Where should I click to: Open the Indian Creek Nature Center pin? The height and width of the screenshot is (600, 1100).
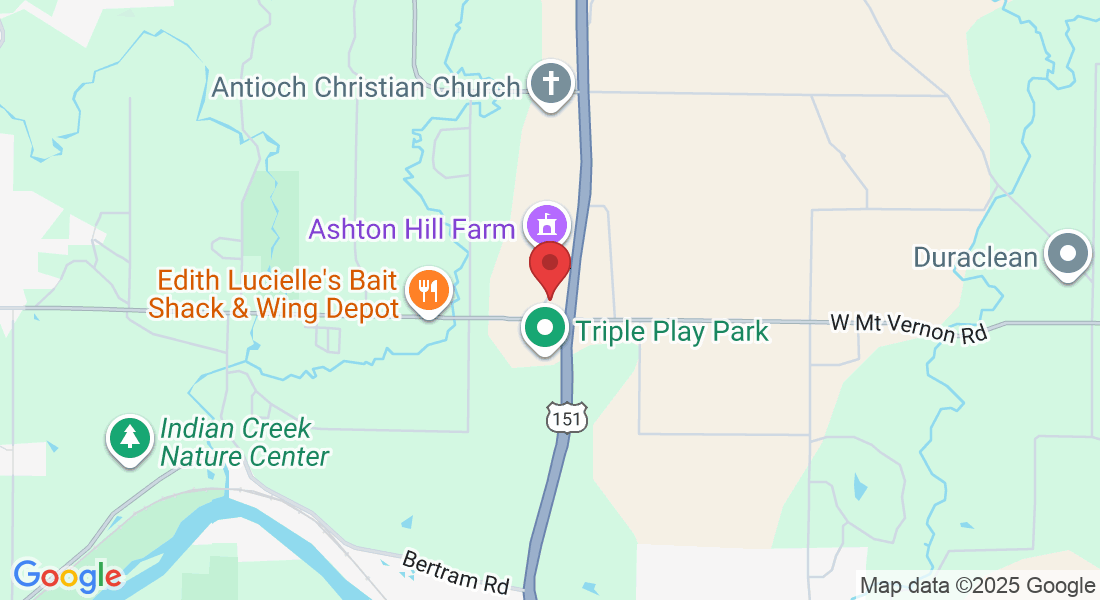(129, 438)
